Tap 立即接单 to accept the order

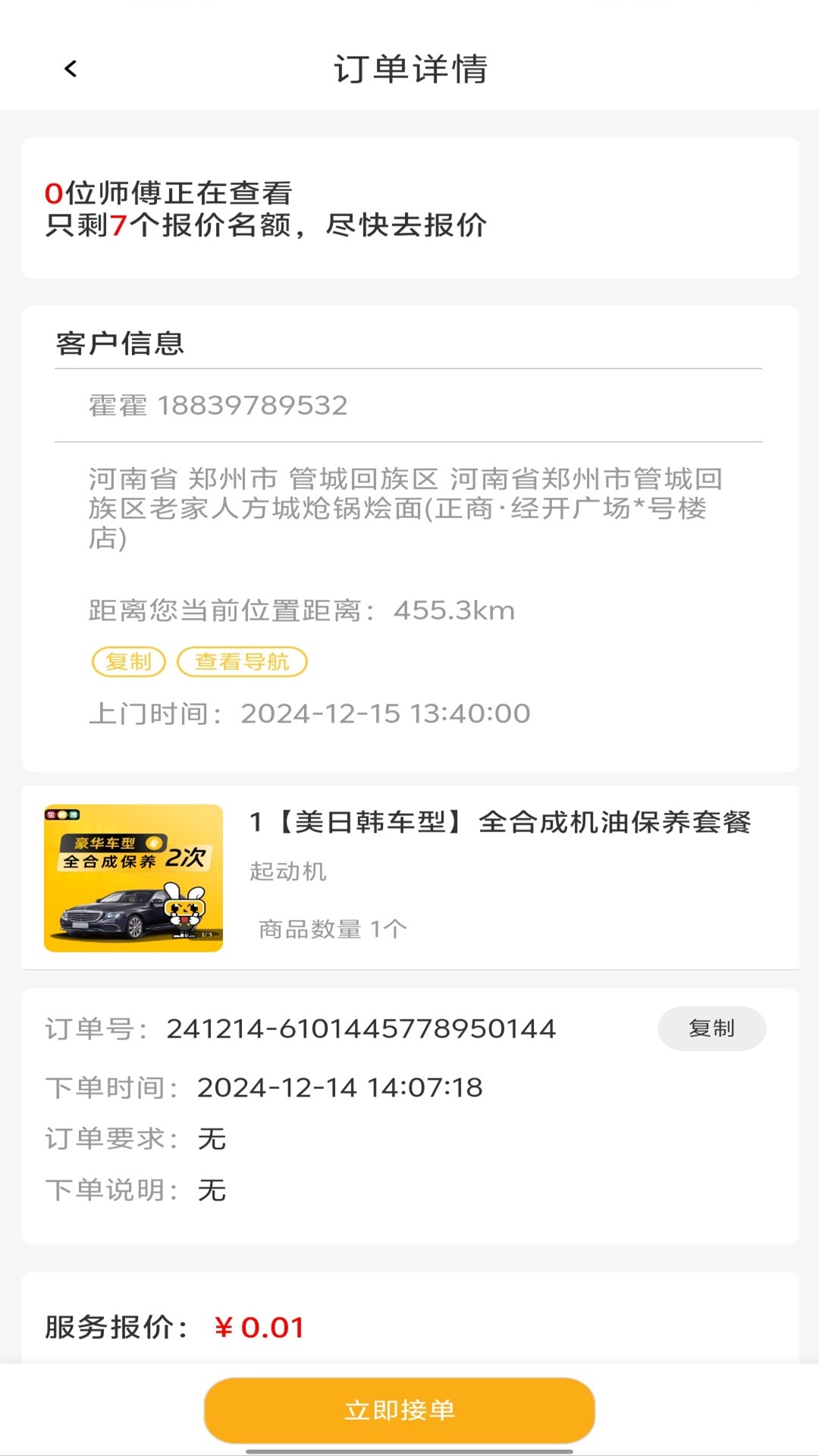399,1410
